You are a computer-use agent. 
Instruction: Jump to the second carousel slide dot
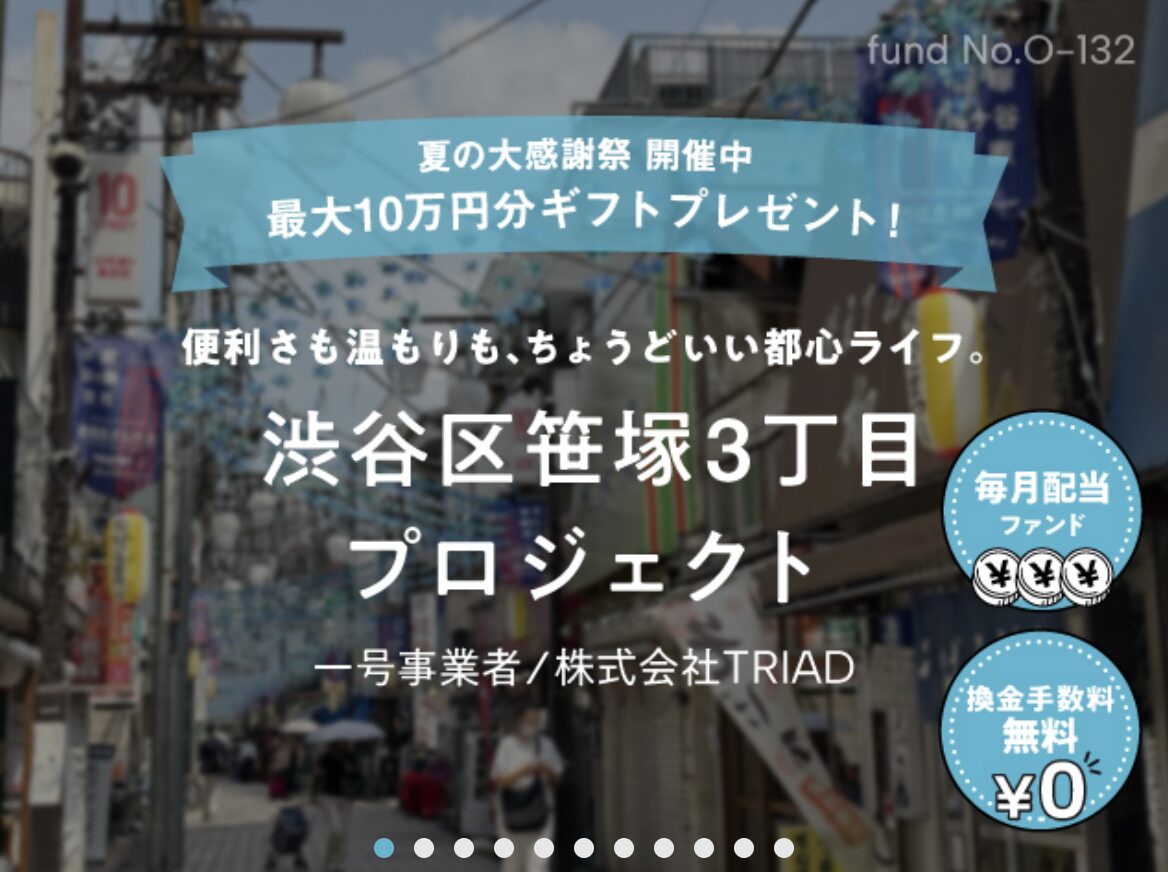coord(424,848)
